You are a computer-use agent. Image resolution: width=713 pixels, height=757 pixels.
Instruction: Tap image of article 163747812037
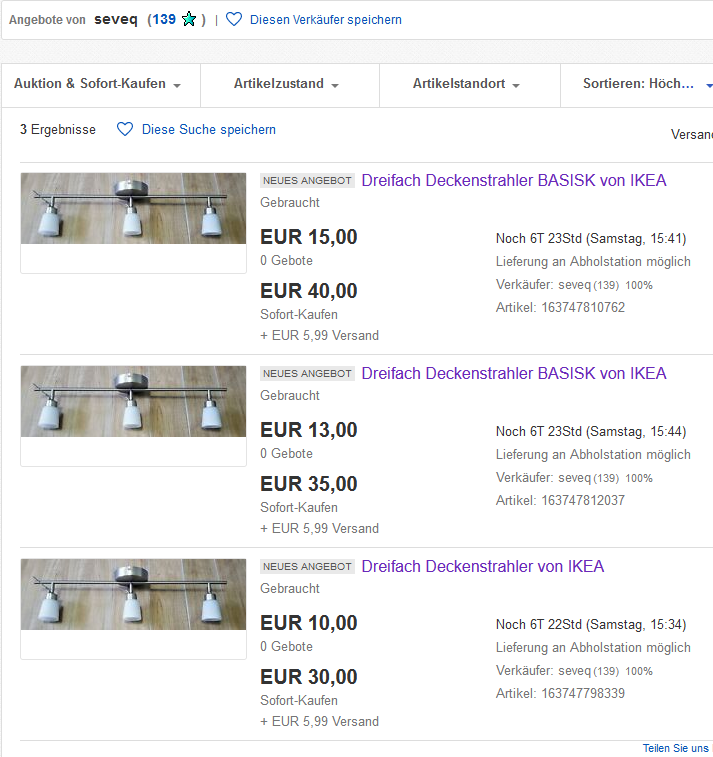[x=133, y=402]
